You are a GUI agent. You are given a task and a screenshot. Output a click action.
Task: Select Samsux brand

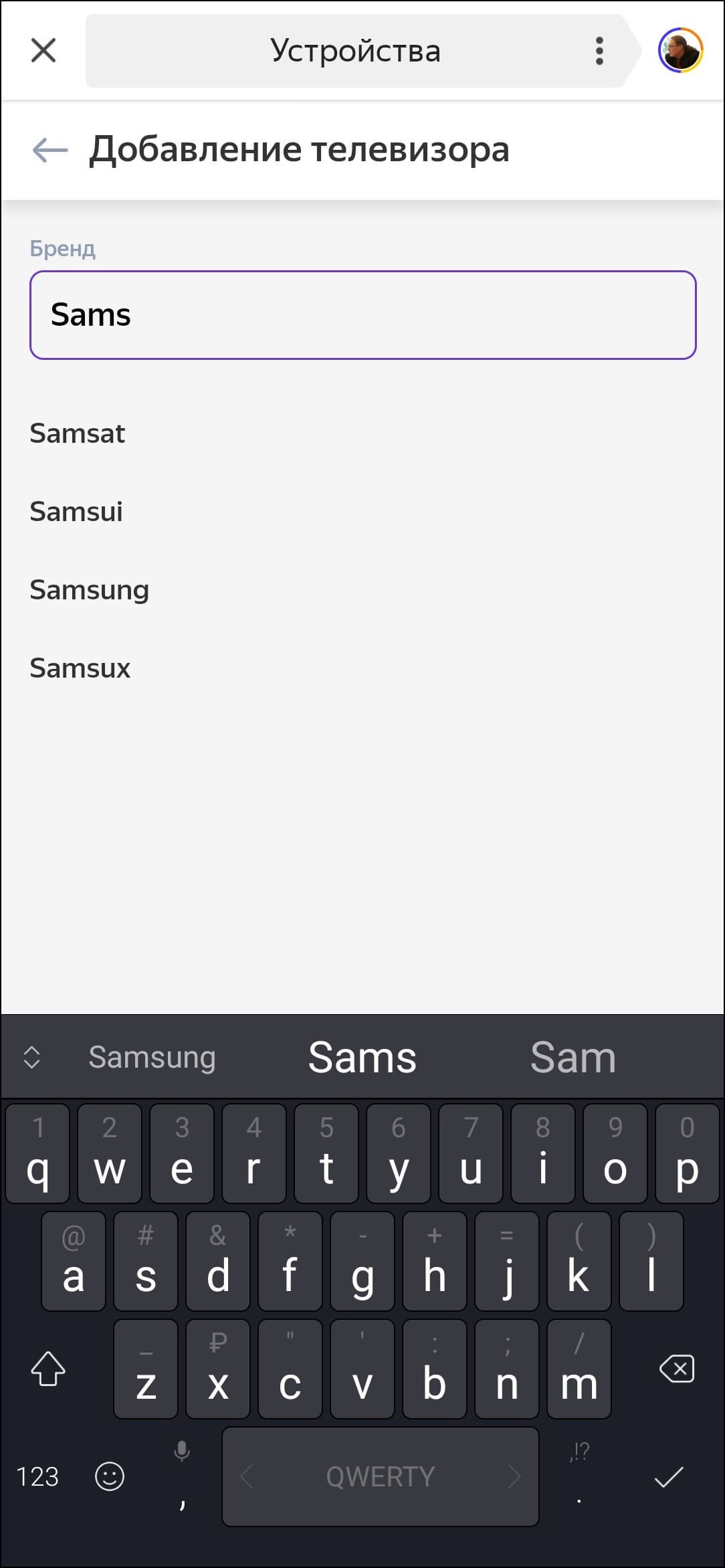click(x=80, y=668)
